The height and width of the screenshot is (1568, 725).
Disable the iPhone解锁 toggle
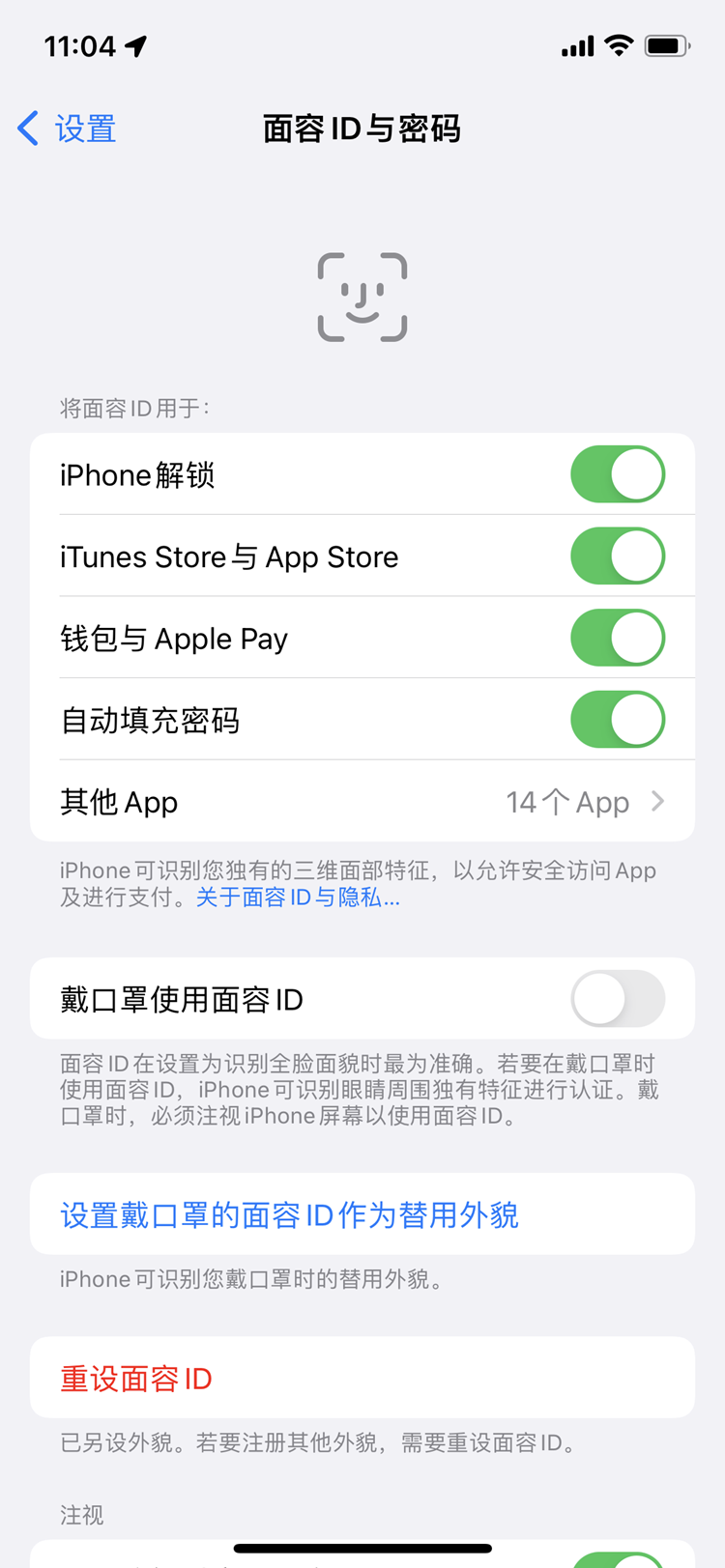(618, 474)
